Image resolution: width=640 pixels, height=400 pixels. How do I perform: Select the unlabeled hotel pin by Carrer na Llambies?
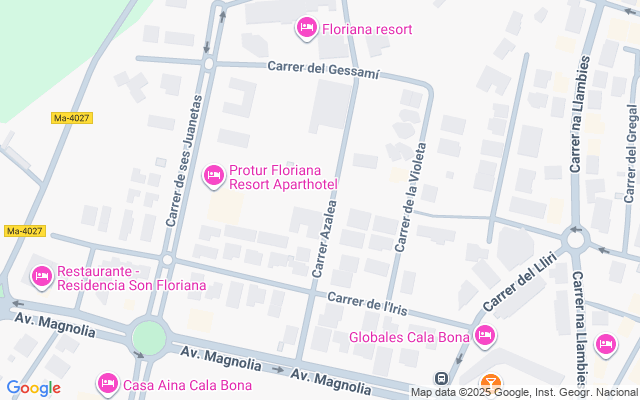pyautogui.click(x=605, y=344)
